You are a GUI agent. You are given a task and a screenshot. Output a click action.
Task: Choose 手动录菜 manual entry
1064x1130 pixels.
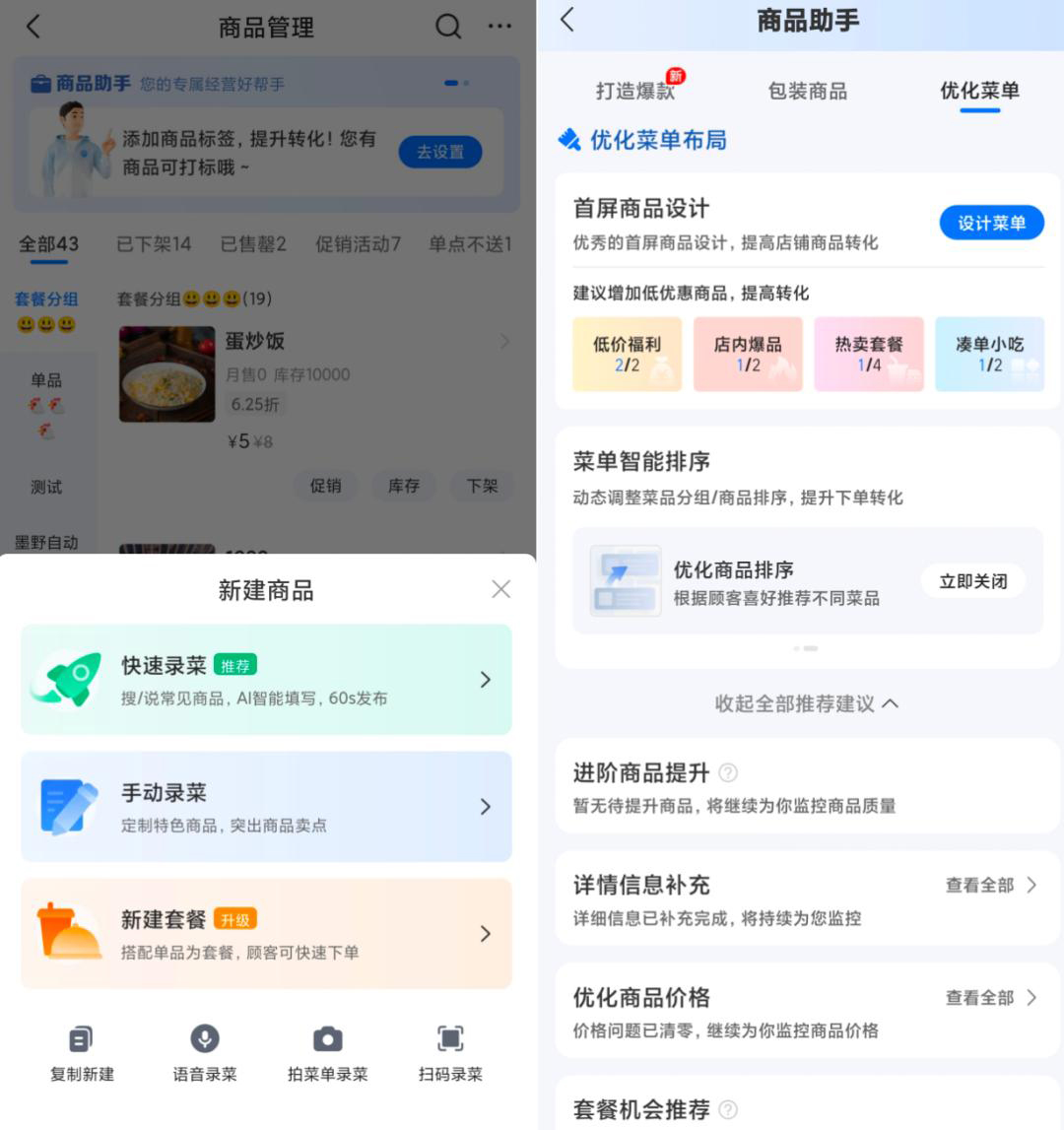tap(266, 807)
